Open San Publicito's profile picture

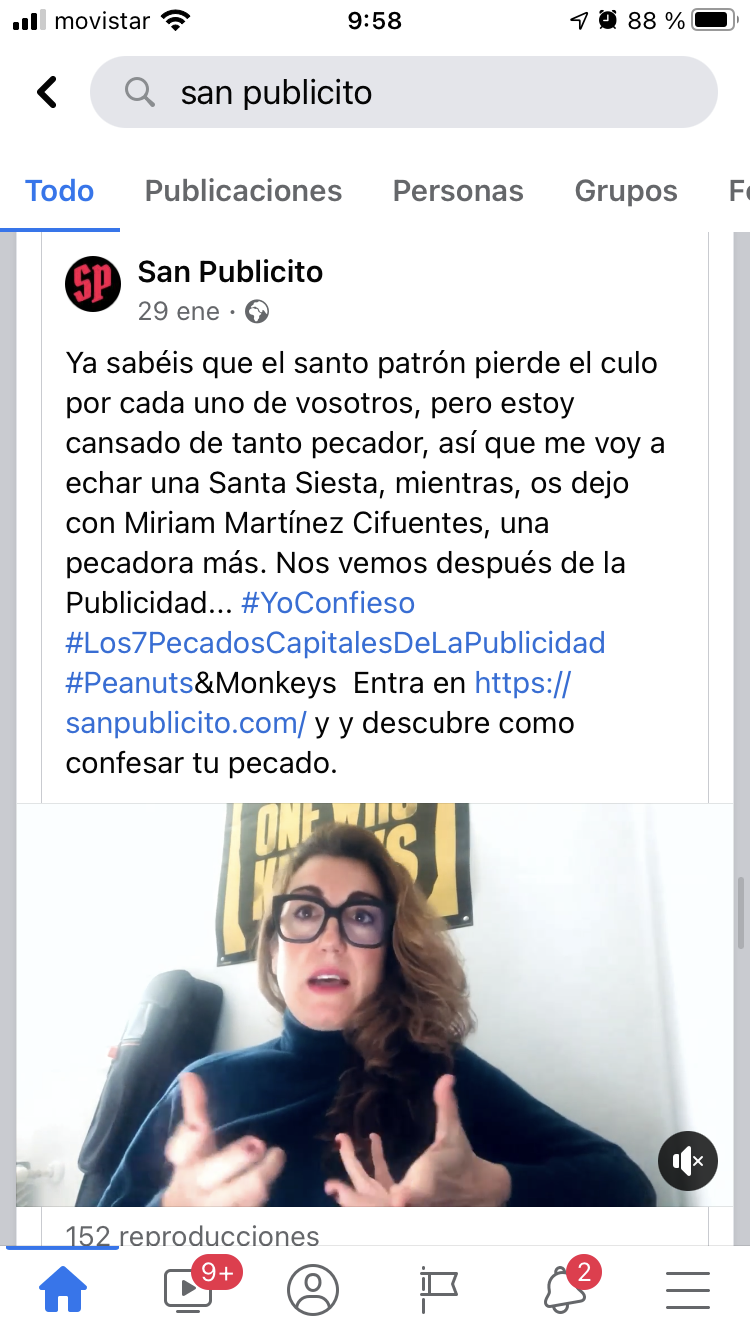[93, 285]
